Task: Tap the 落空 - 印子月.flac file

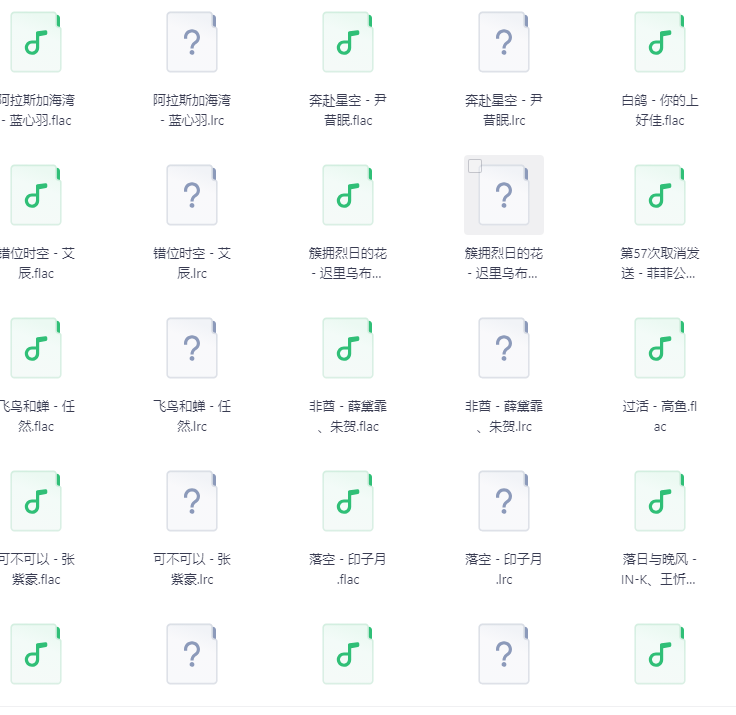Action: pyautogui.click(x=348, y=501)
